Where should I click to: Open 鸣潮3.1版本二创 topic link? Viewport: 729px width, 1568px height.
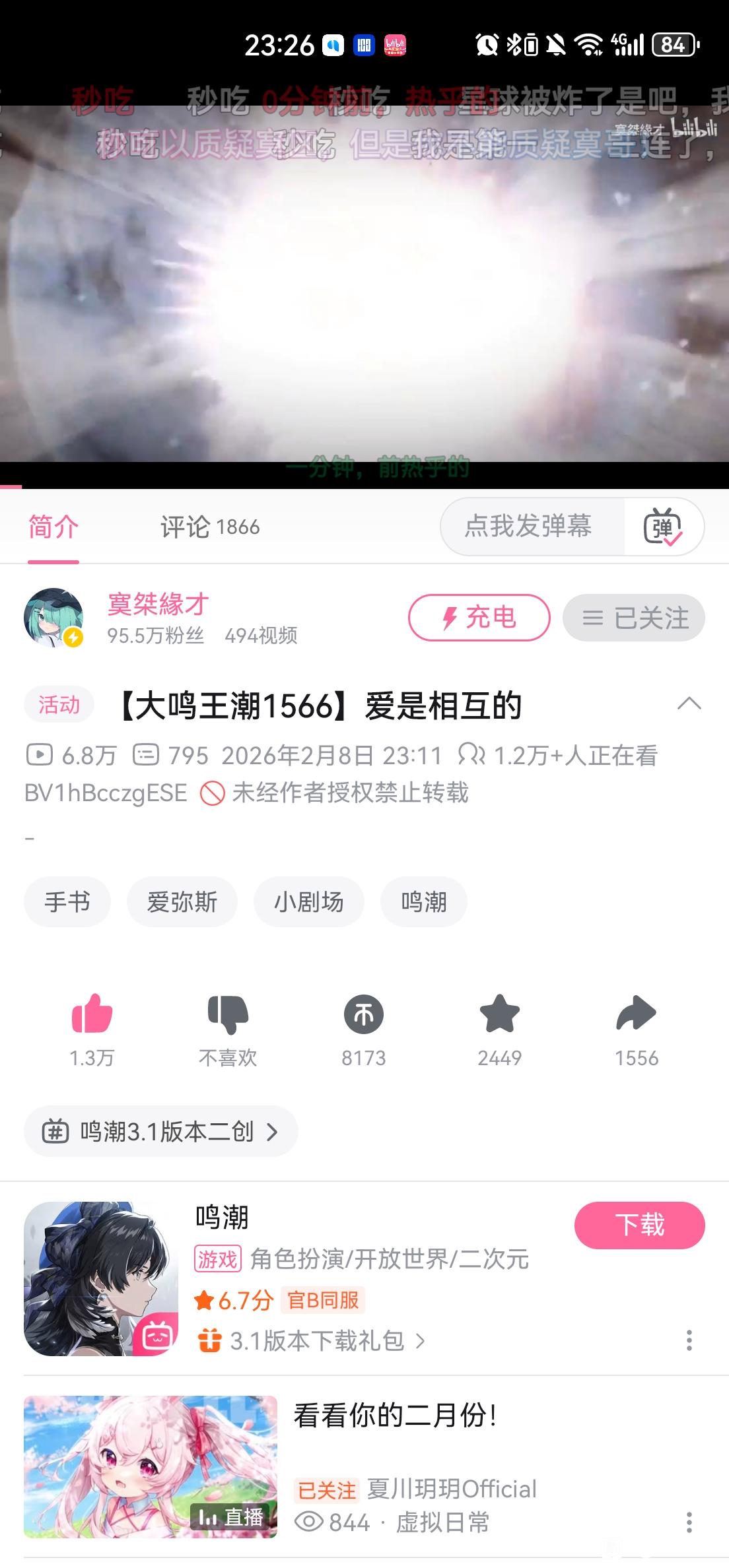(160, 1132)
